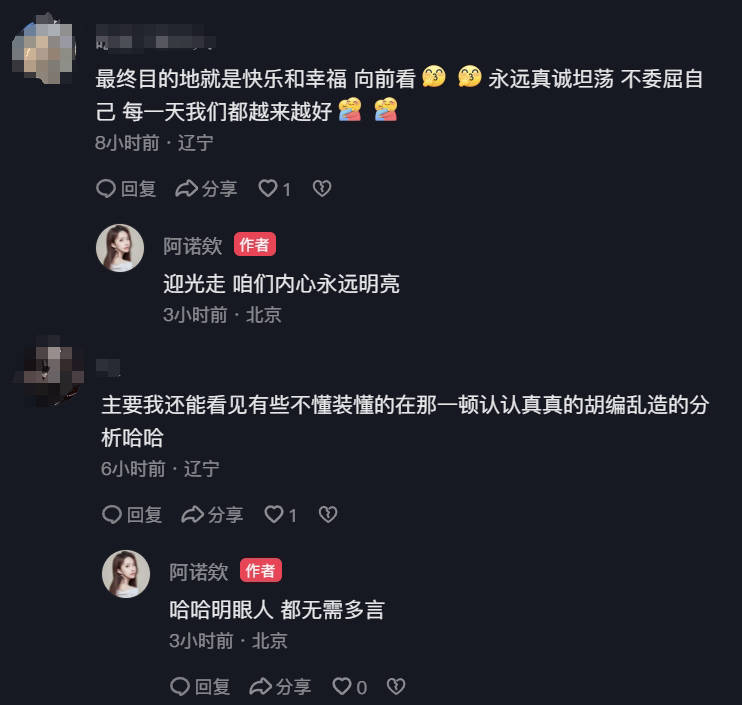Reply to the author's 哈哈明眼人 reply
This screenshot has width=742, height=705.
pos(200,687)
